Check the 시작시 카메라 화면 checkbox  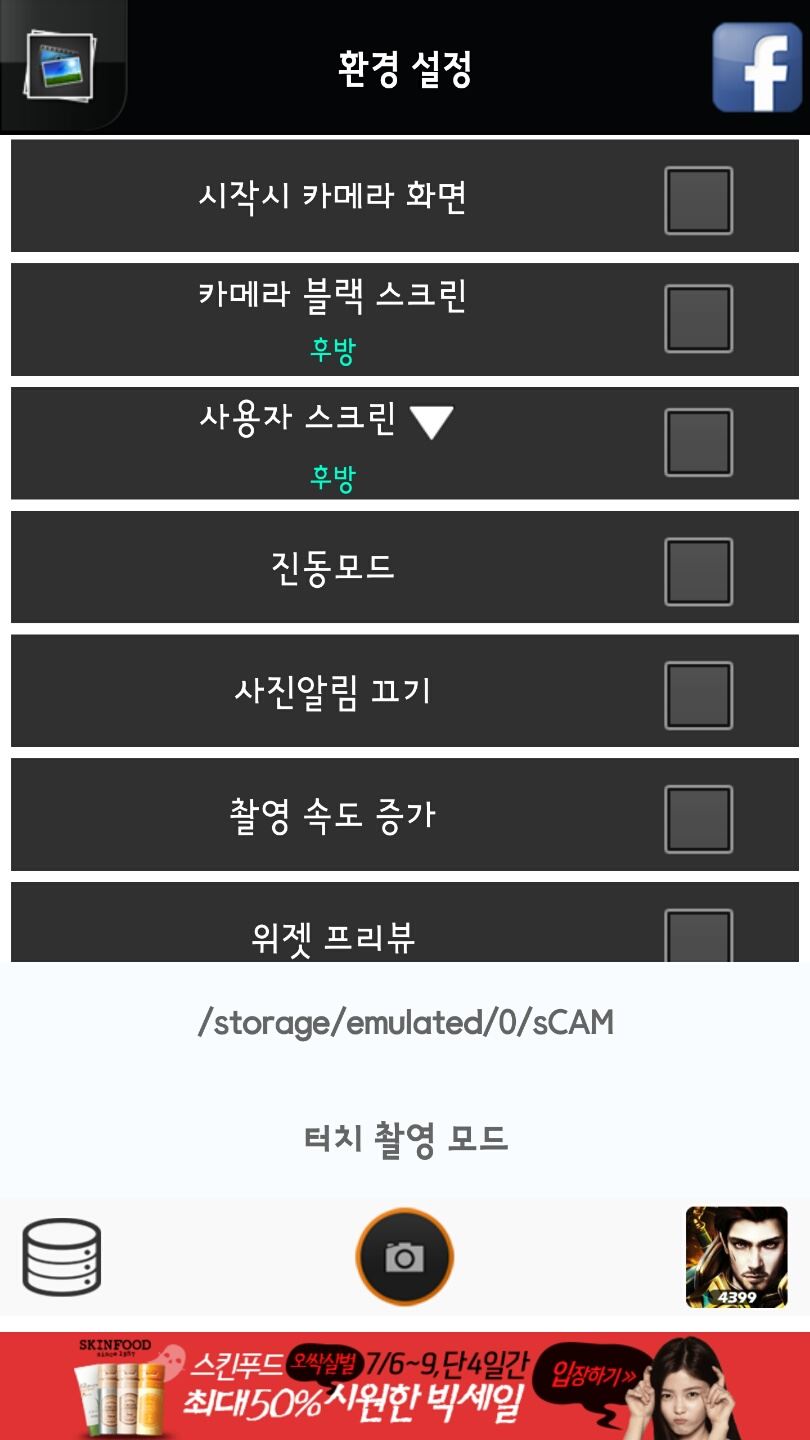pyautogui.click(x=698, y=200)
